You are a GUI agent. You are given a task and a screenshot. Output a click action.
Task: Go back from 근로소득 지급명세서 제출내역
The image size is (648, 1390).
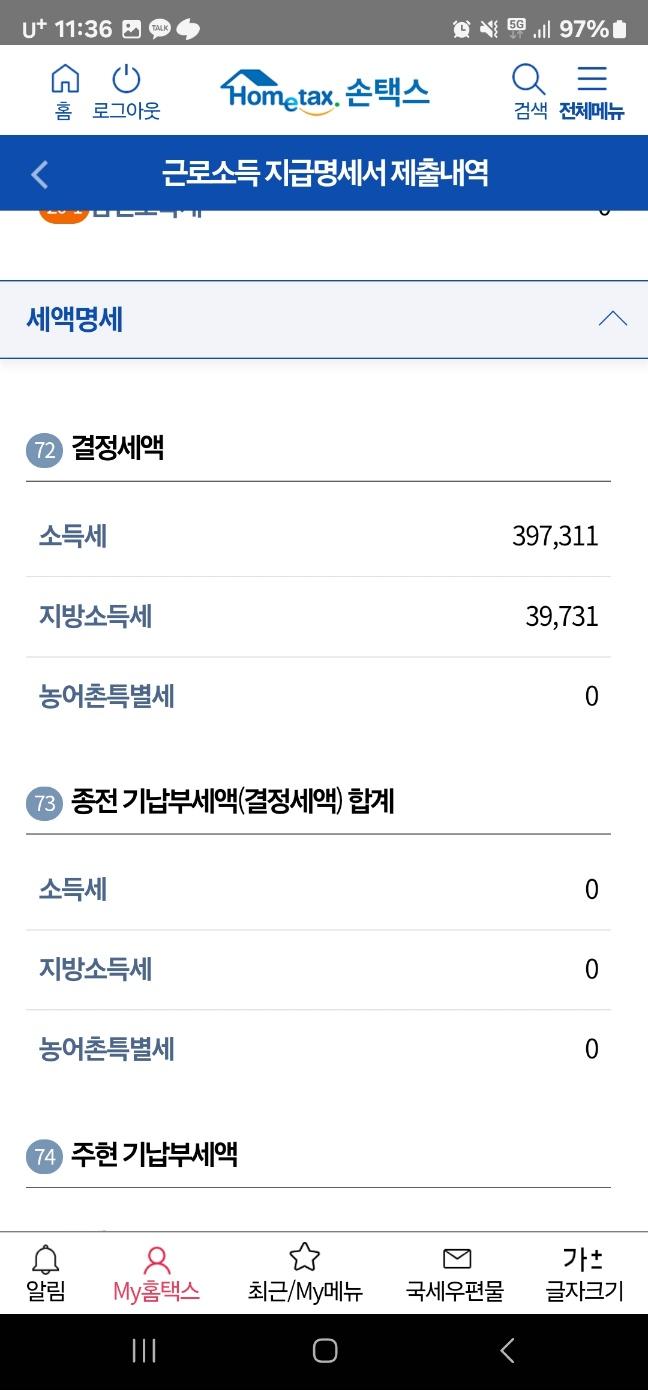[x=39, y=174]
